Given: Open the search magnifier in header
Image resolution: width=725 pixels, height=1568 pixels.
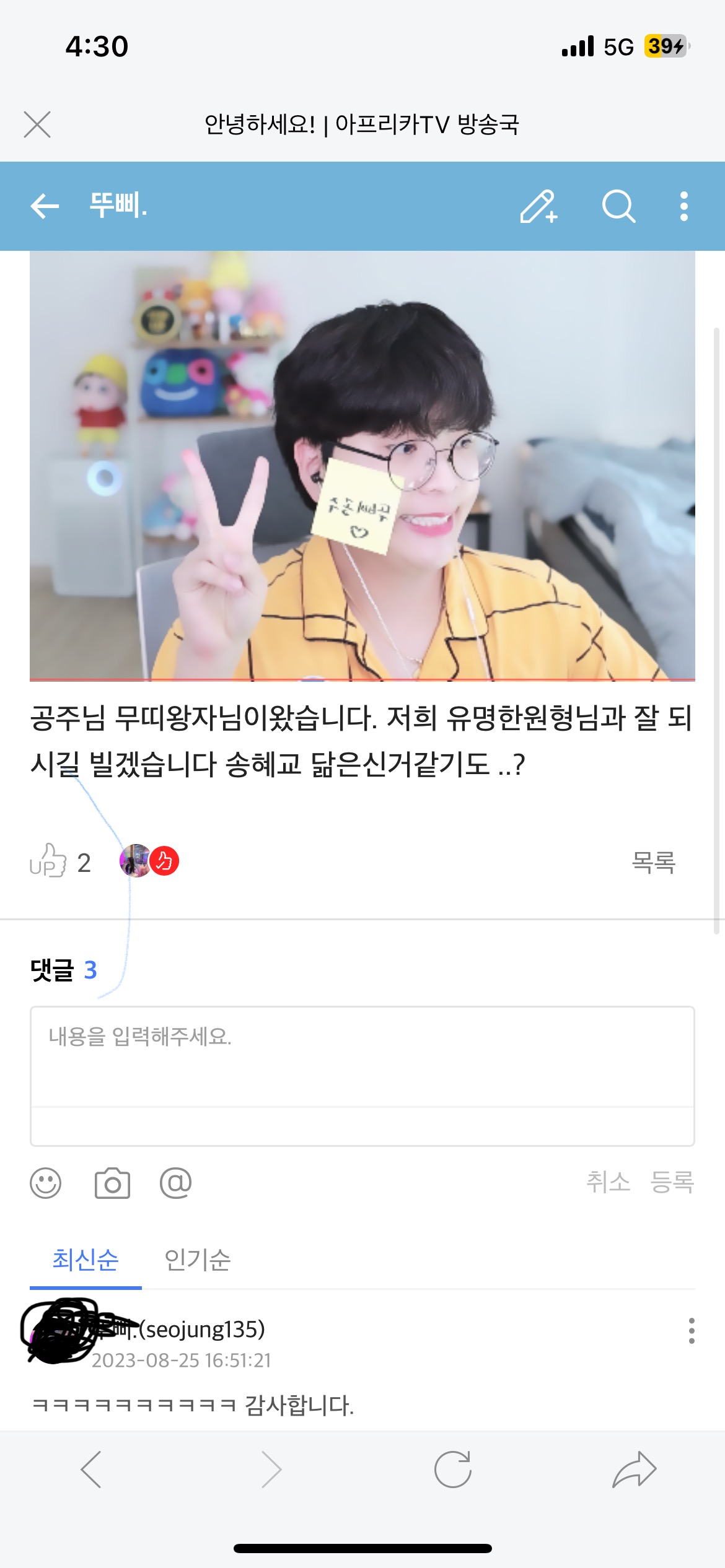Looking at the screenshot, I should coord(618,206).
